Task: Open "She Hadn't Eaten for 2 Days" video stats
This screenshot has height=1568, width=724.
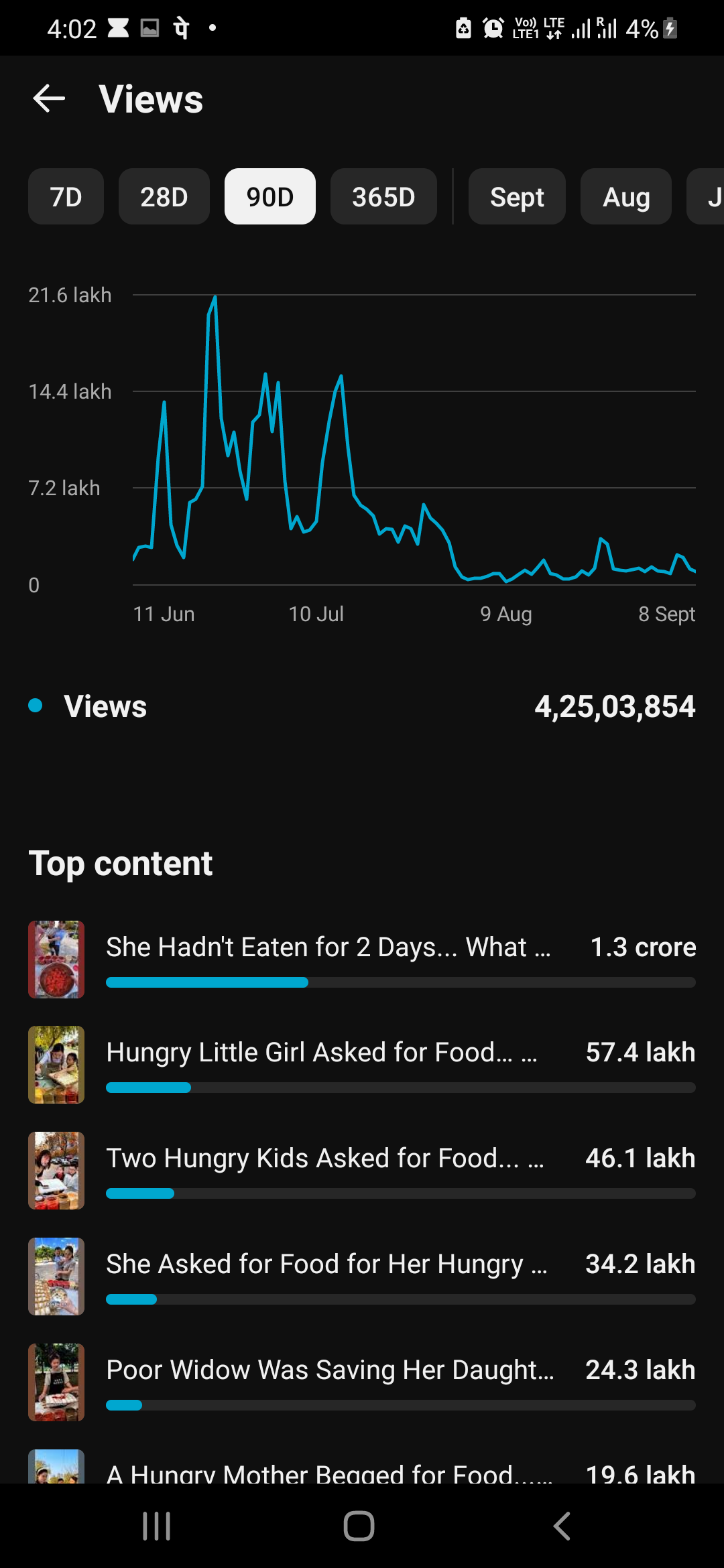Action: click(x=362, y=960)
